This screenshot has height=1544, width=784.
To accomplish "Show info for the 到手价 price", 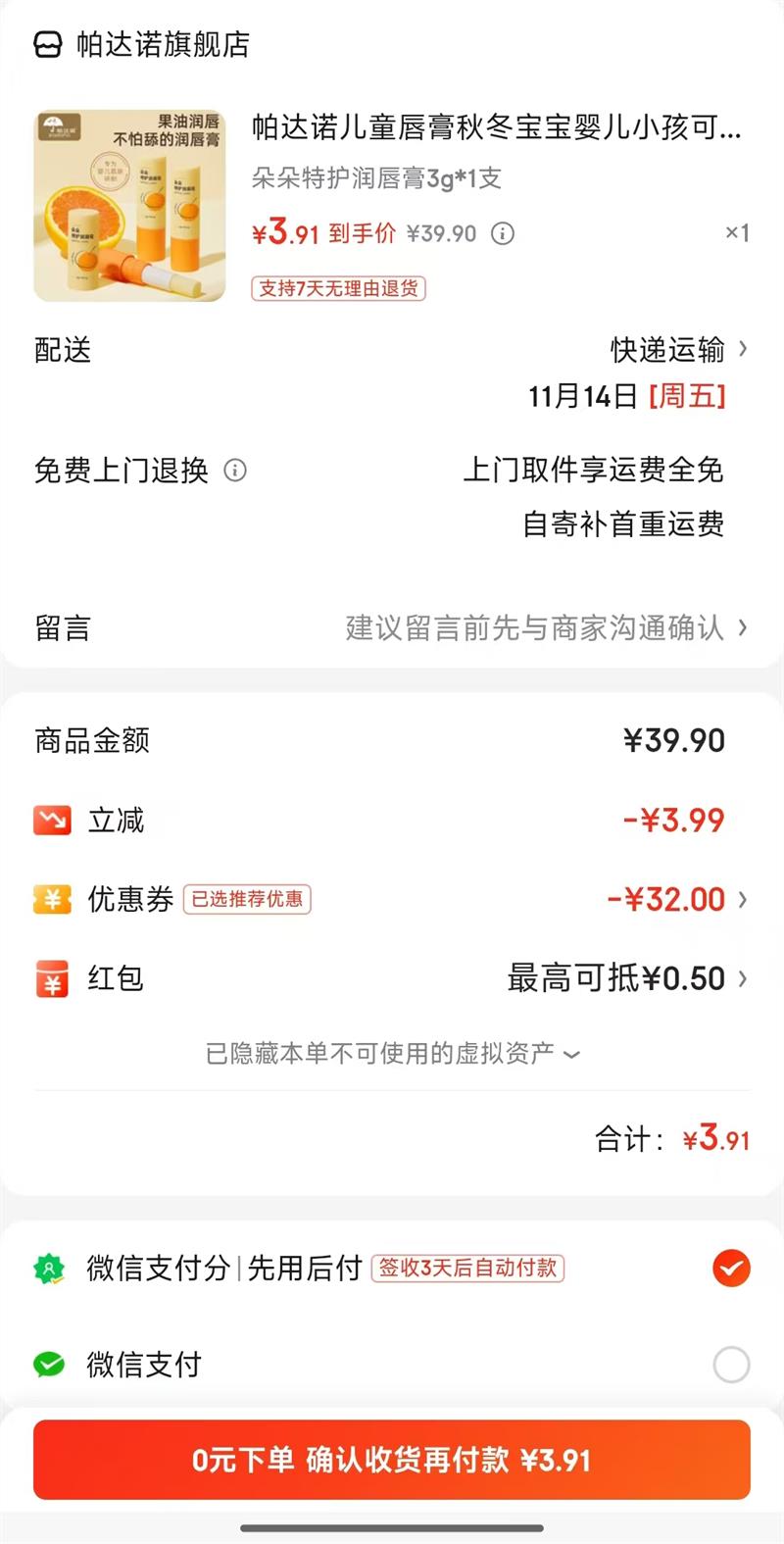I will pyautogui.click(x=503, y=233).
